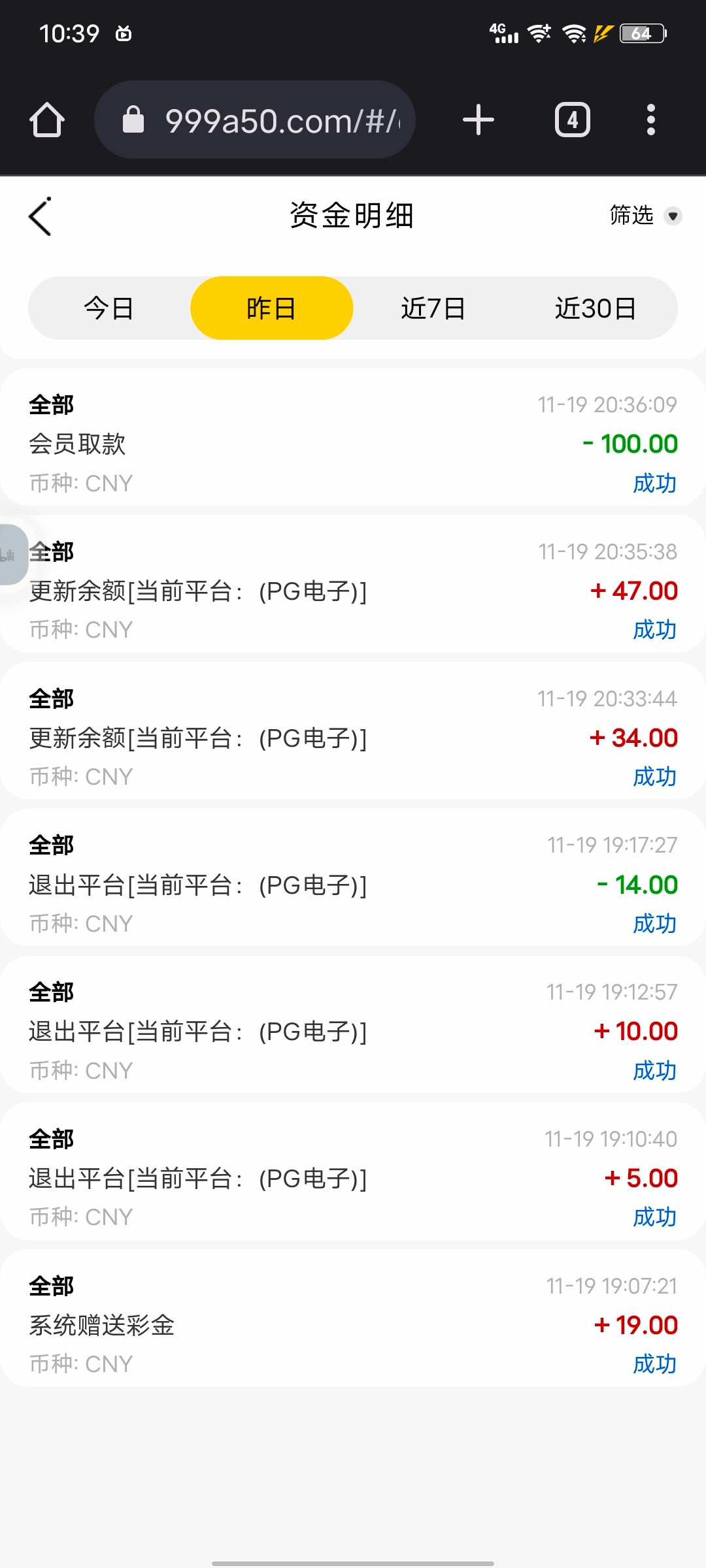Select the 昨日 tab
The image size is (706, 1568).
(x=271, y=308)
